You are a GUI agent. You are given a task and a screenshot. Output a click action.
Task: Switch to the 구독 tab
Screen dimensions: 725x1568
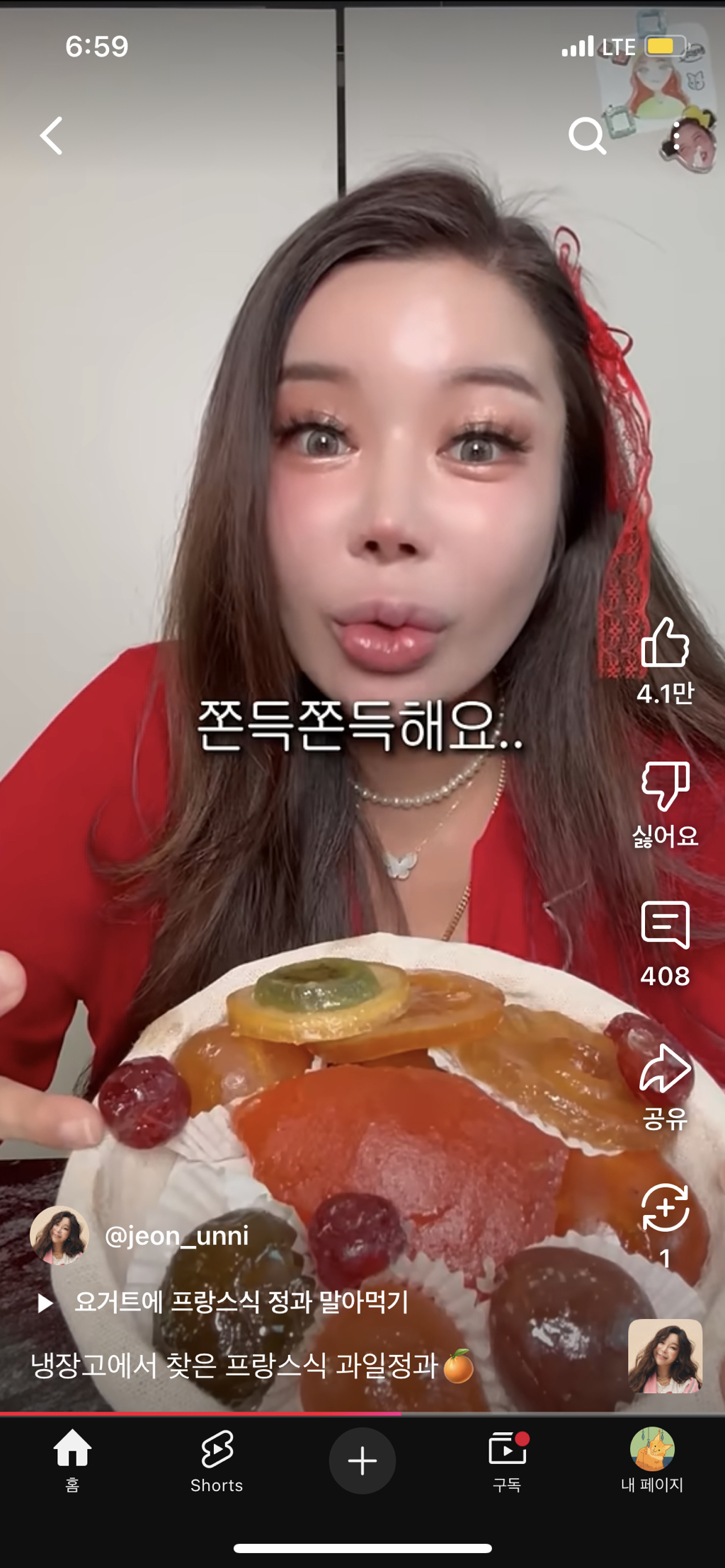click(x=507, y=1460)
